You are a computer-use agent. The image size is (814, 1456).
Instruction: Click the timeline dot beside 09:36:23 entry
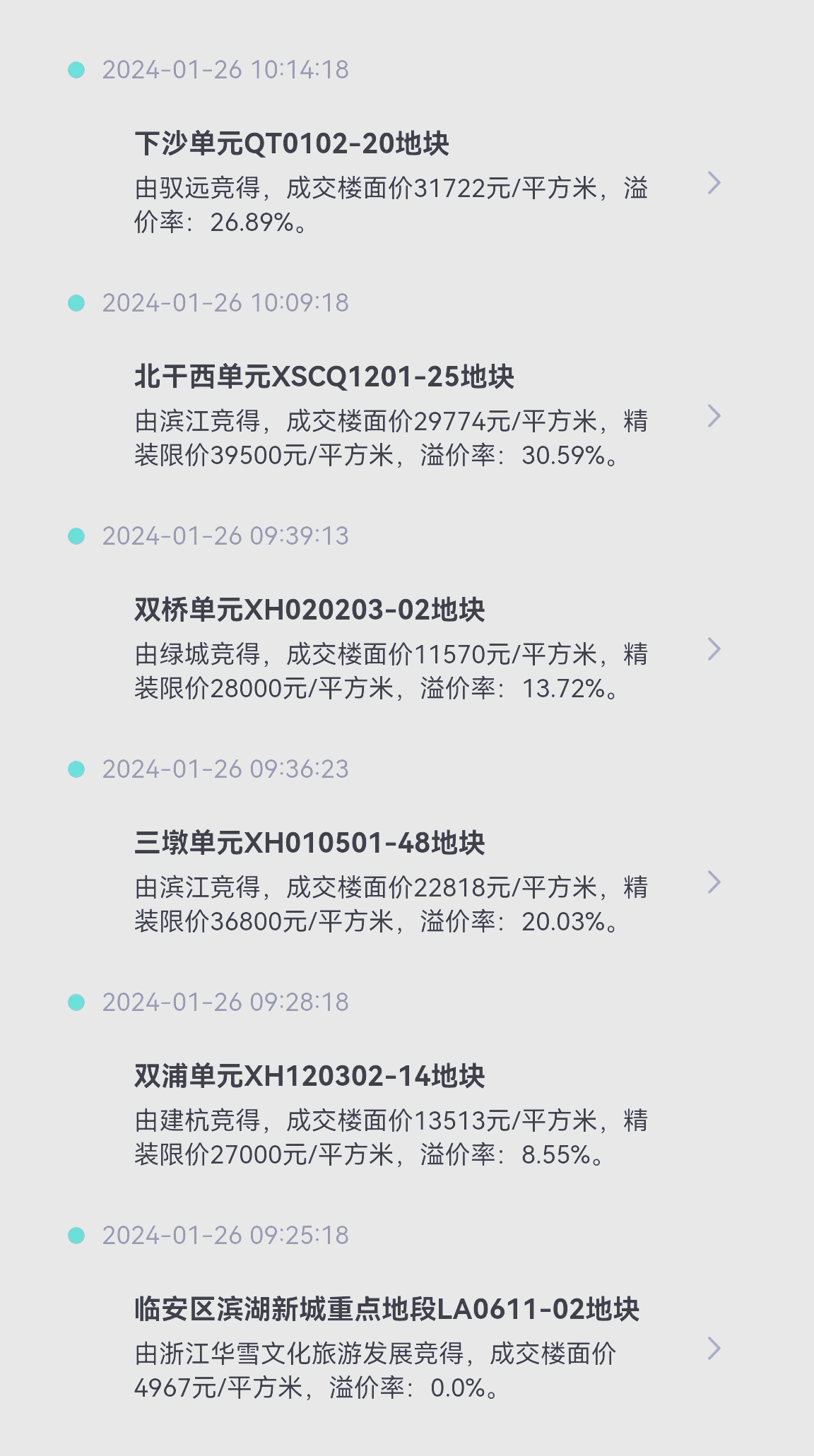point(76,769)
